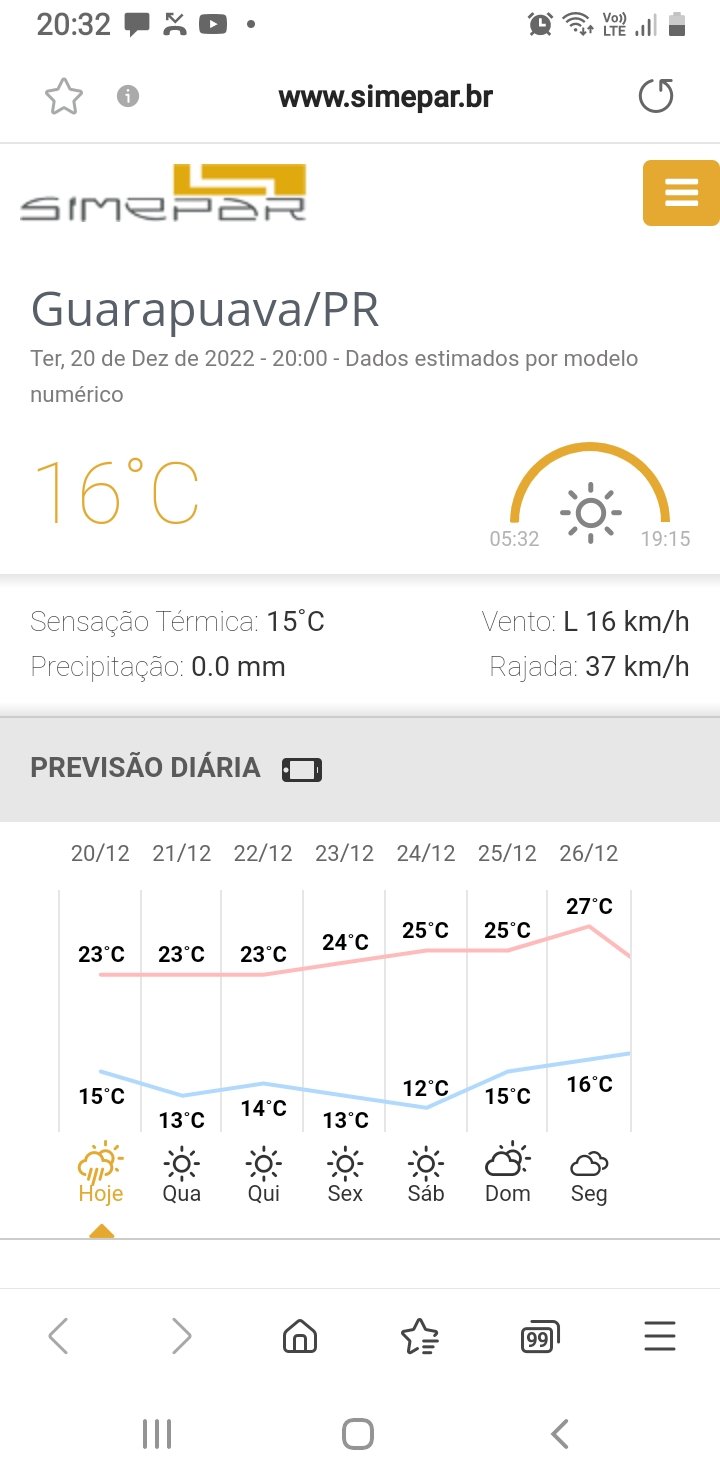The image size is (720, 1480).
Task: Open browser bookmarks list
Action: tap(419, 1336)
